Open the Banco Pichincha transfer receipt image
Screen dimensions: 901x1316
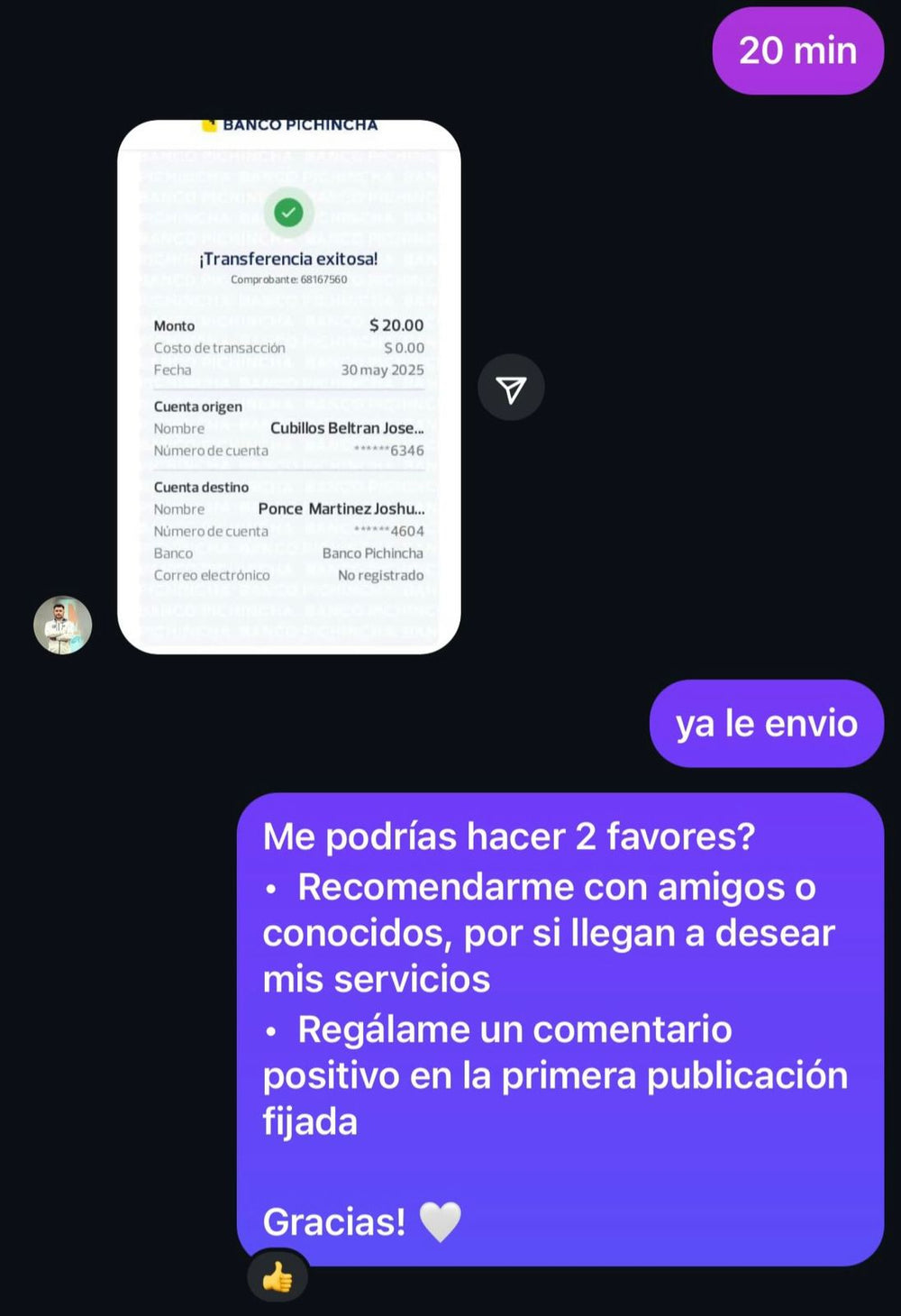[x=288, y=388]
